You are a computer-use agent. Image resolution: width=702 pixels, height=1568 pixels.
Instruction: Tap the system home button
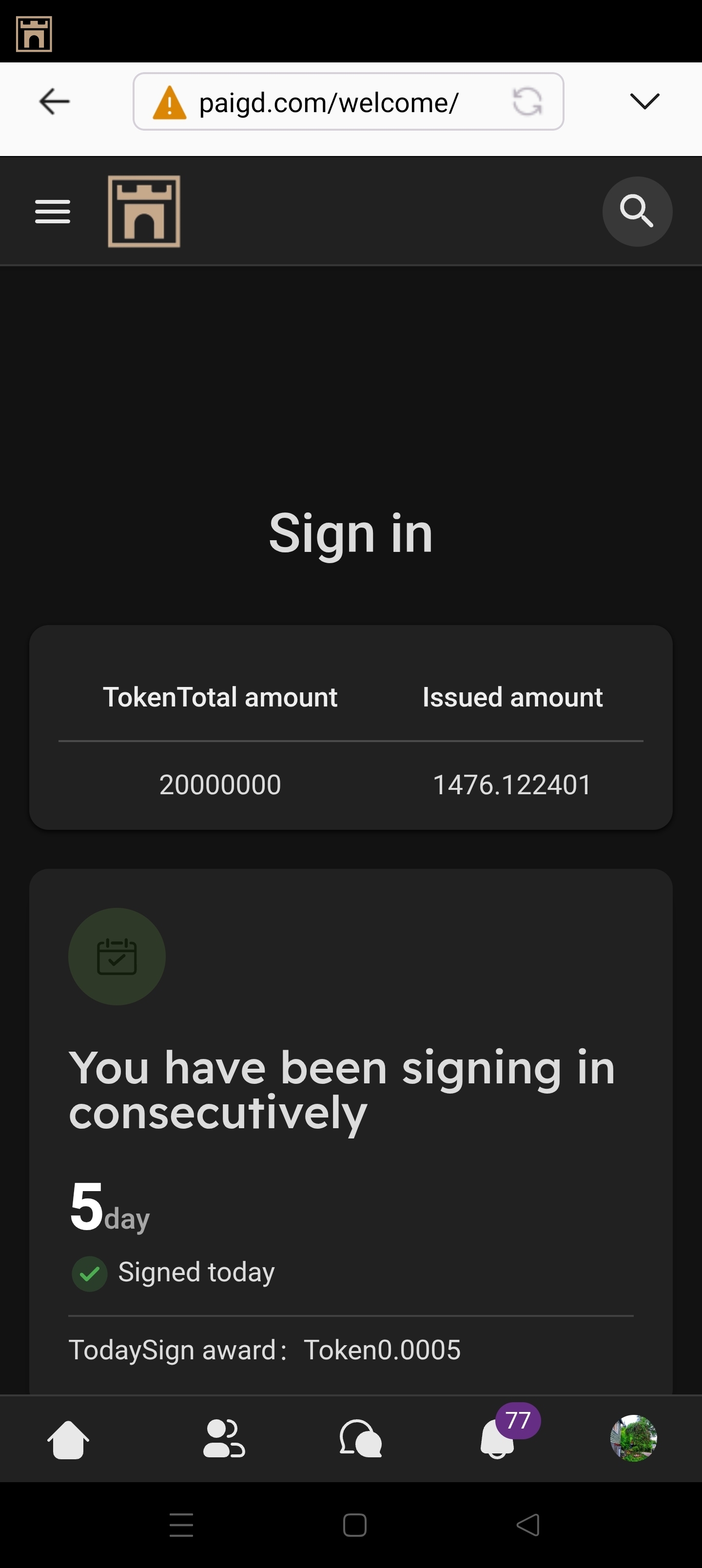tap(354, 1526)
